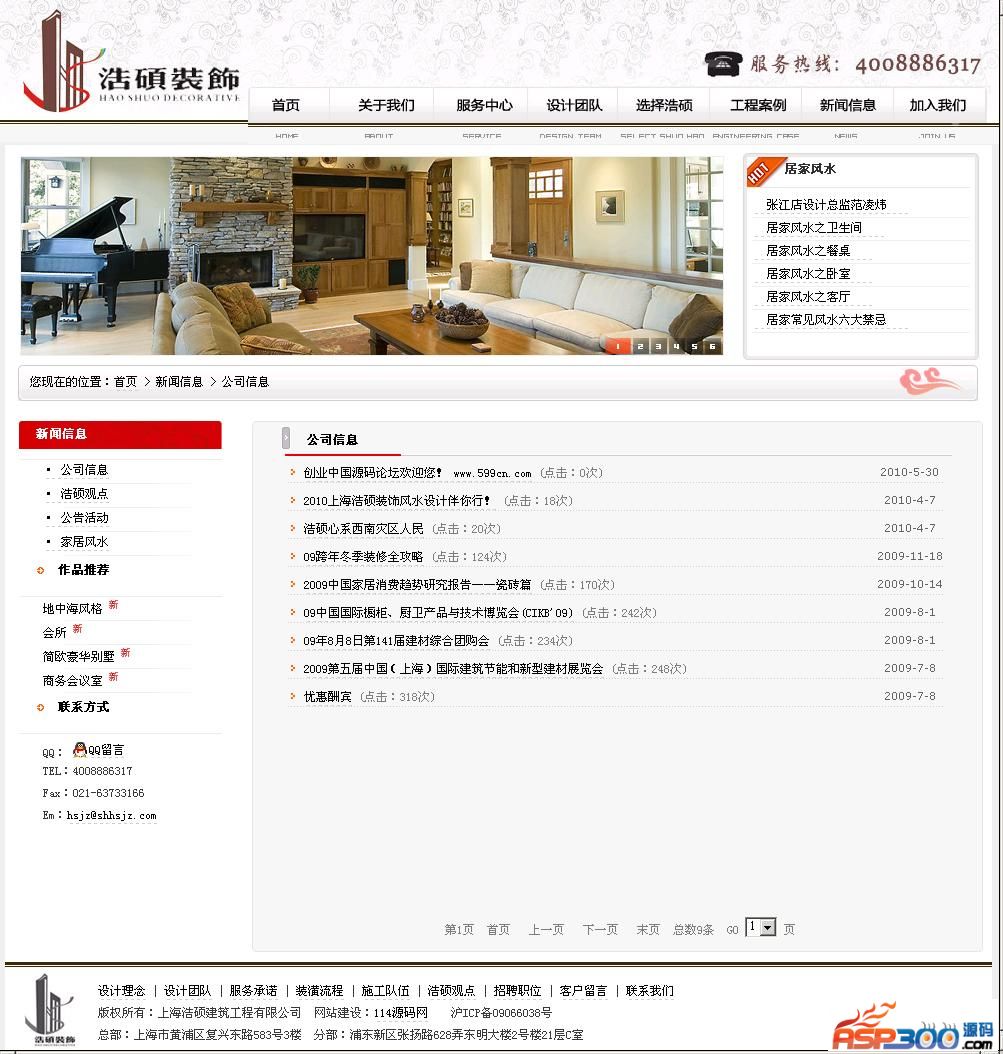Switch to the 关于我们 navigation tab

[x=386, y=105]
